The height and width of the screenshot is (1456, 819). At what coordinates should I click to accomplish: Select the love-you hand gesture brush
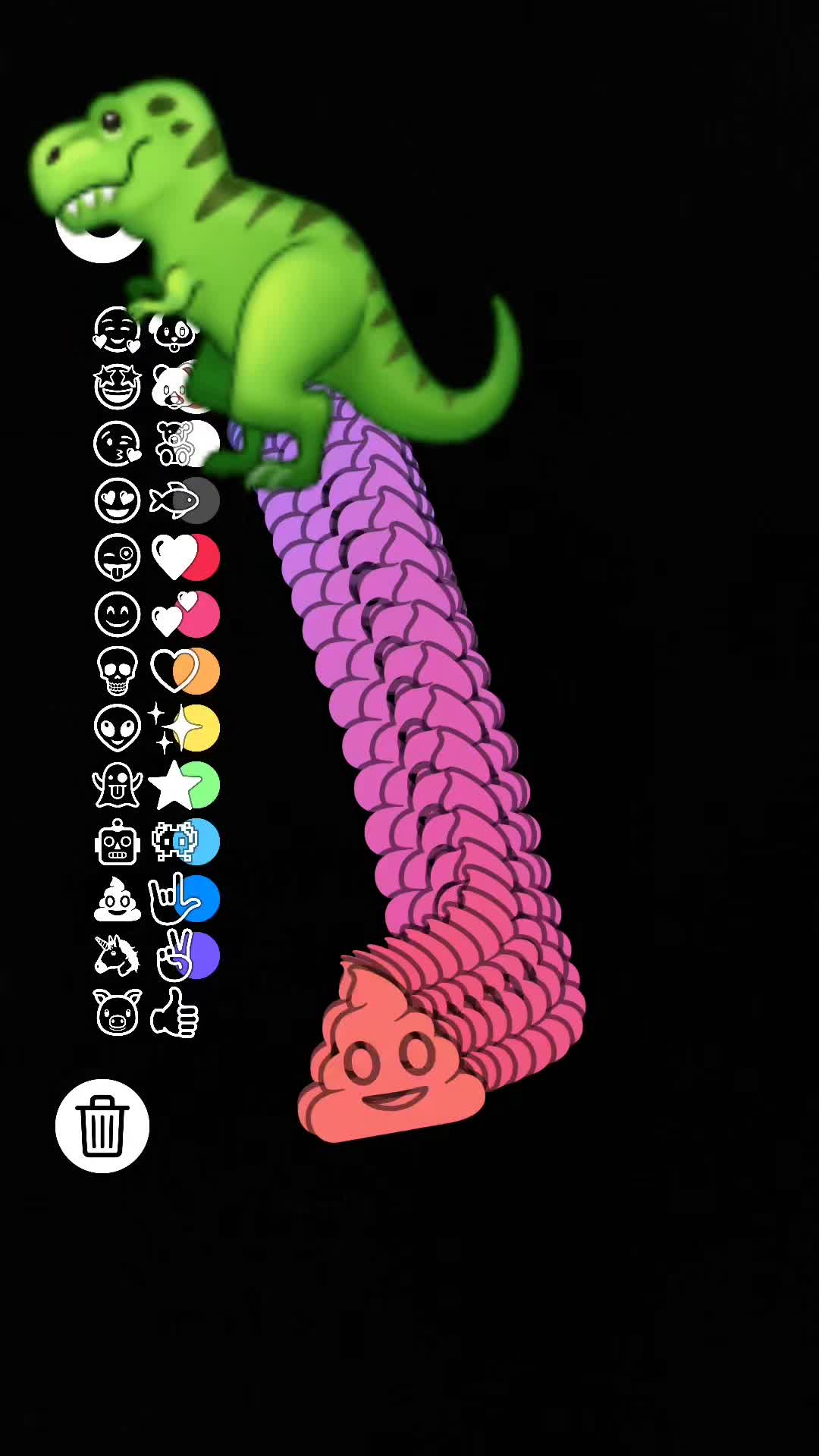click(x=174, y=899)
